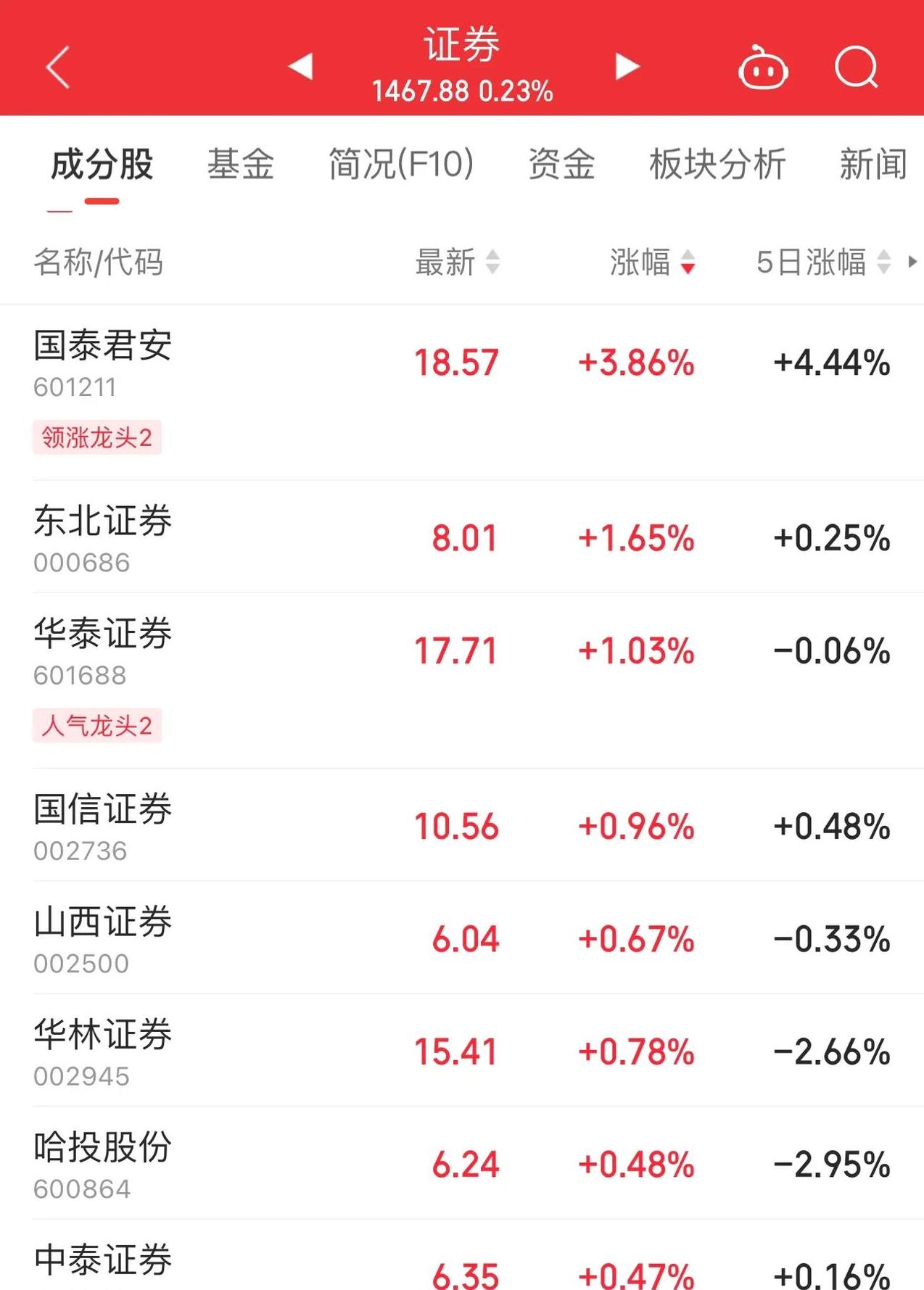Tap the back arrow to exit
The height and width of the screenshot is (1290, 924).
(x=58, y=67)
